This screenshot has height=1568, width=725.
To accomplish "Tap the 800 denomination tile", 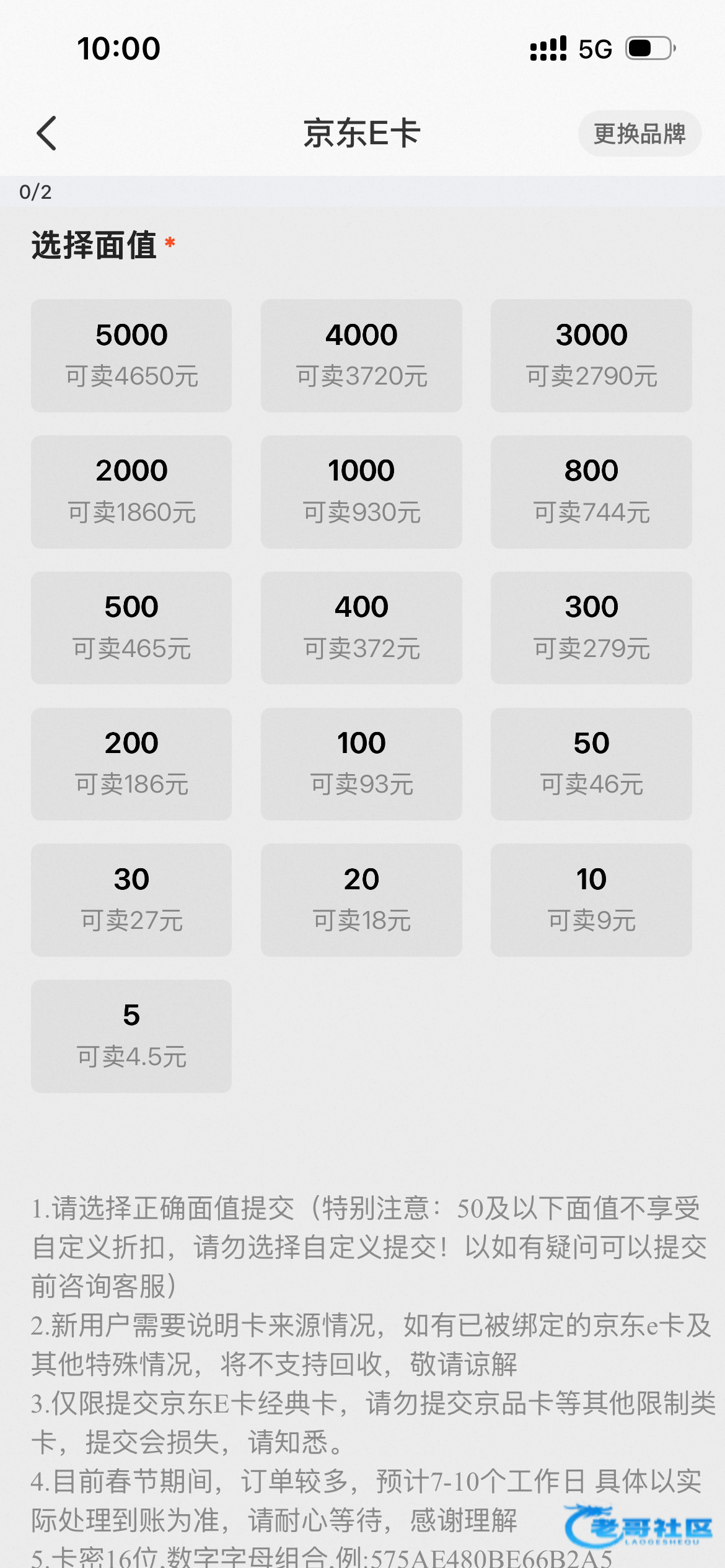I will [591, 492].
